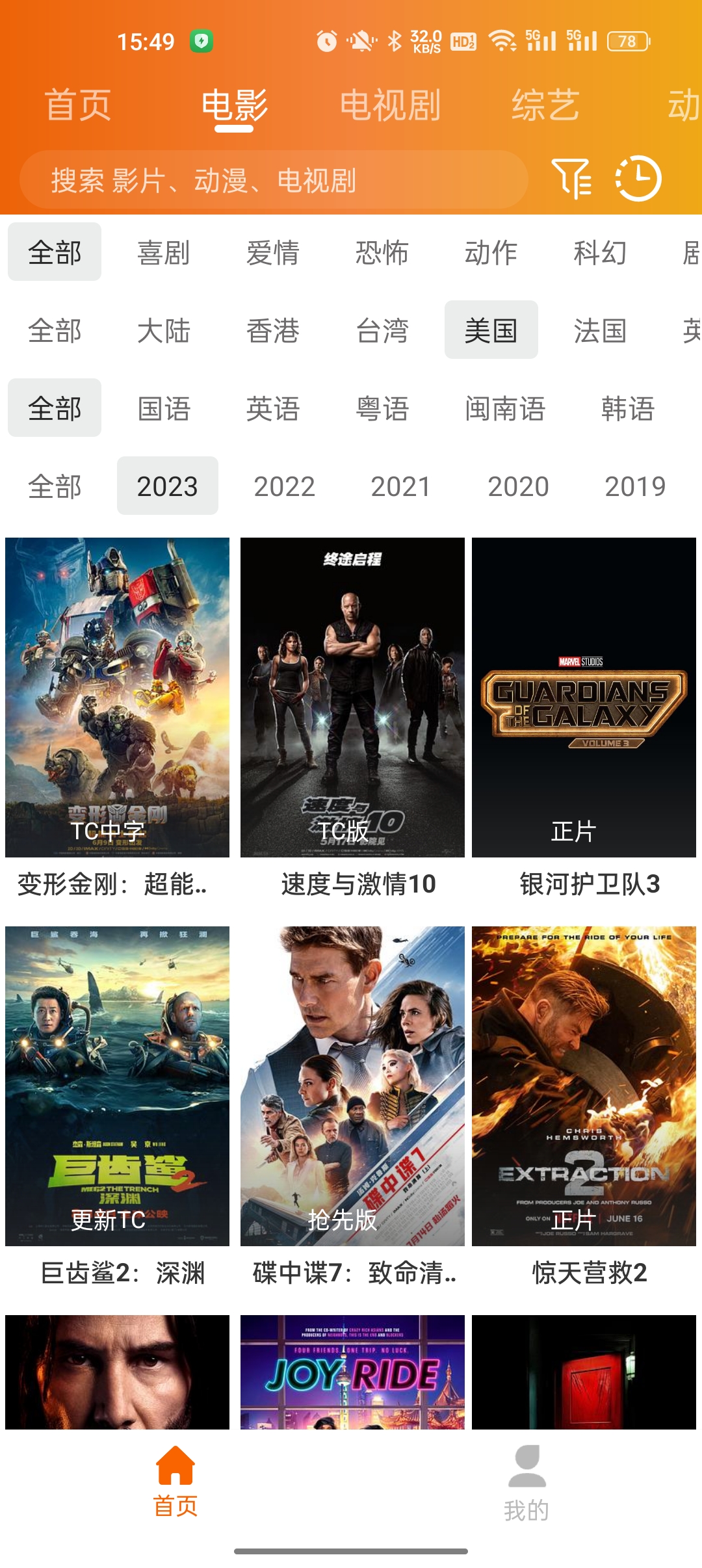Open 我的 profile via the person icon
The height and width of the screenshot is (1568, 702).
(528, 1471)
